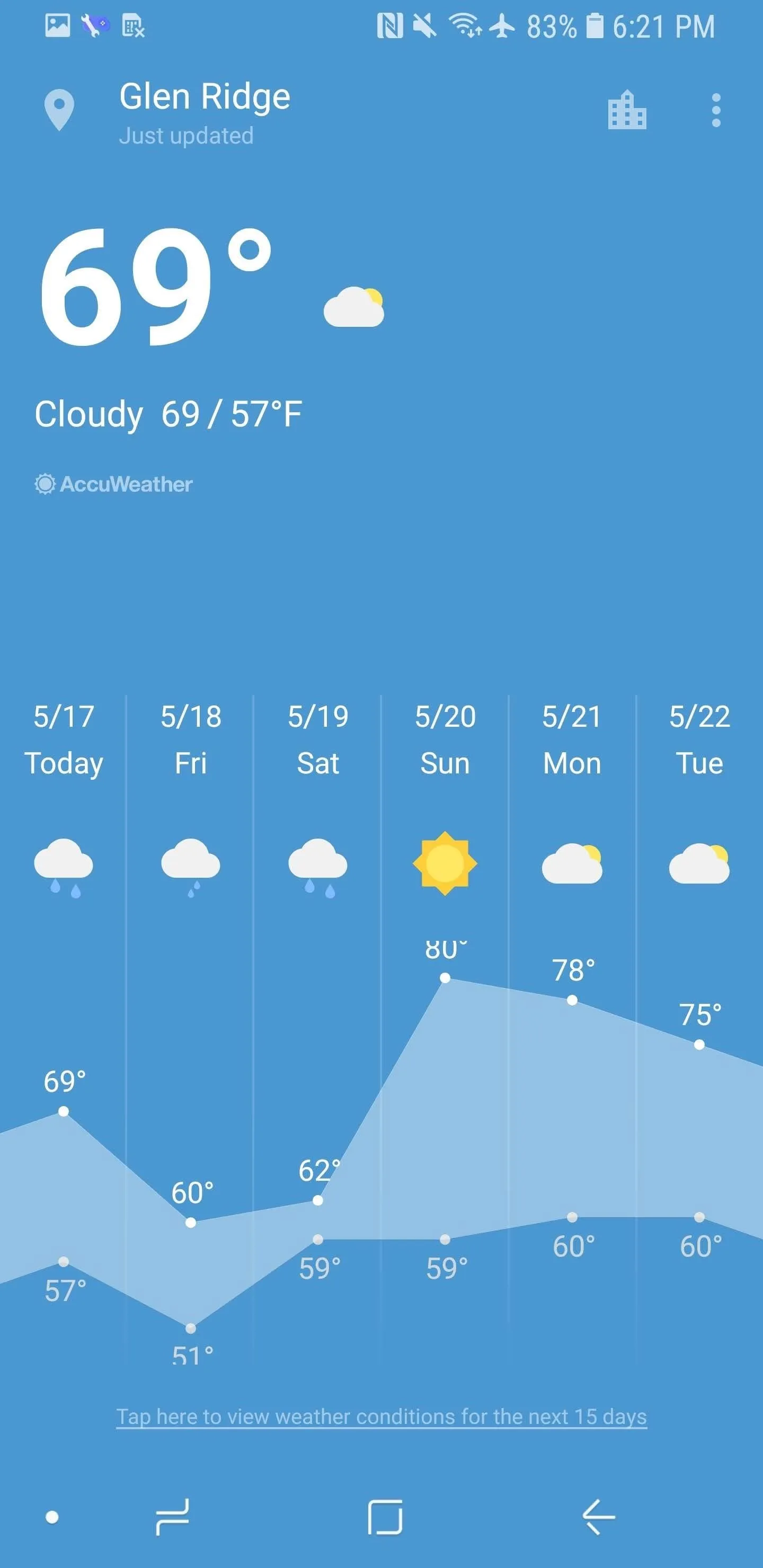Viewport: 763px width, 1568px height.
Task: Open Saturday 5/19 forecast details
Action: (x=318, y=1029)
